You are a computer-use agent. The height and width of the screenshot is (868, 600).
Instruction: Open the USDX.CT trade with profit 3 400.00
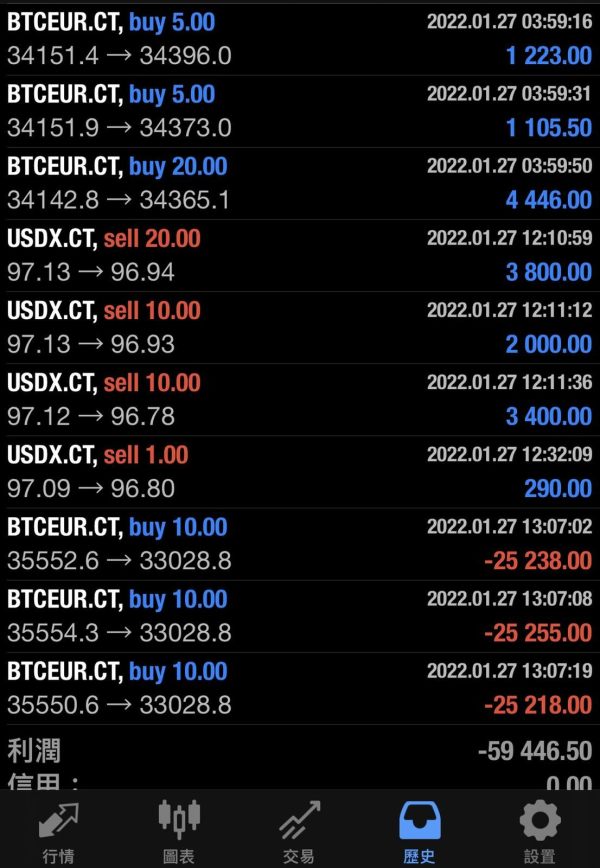[300, 399]
